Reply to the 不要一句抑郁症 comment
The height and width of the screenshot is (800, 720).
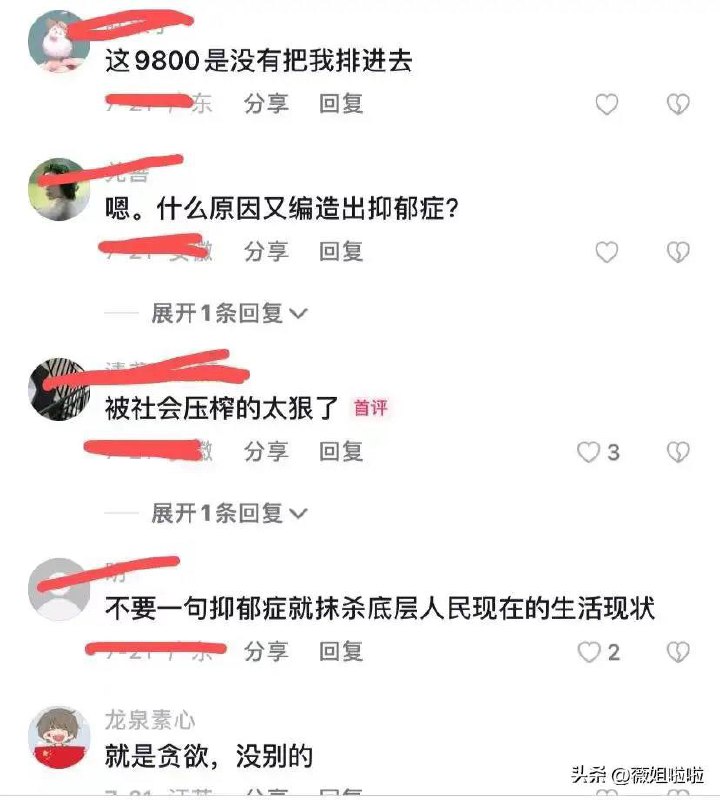pyautogui.click(x=341, y=652)
